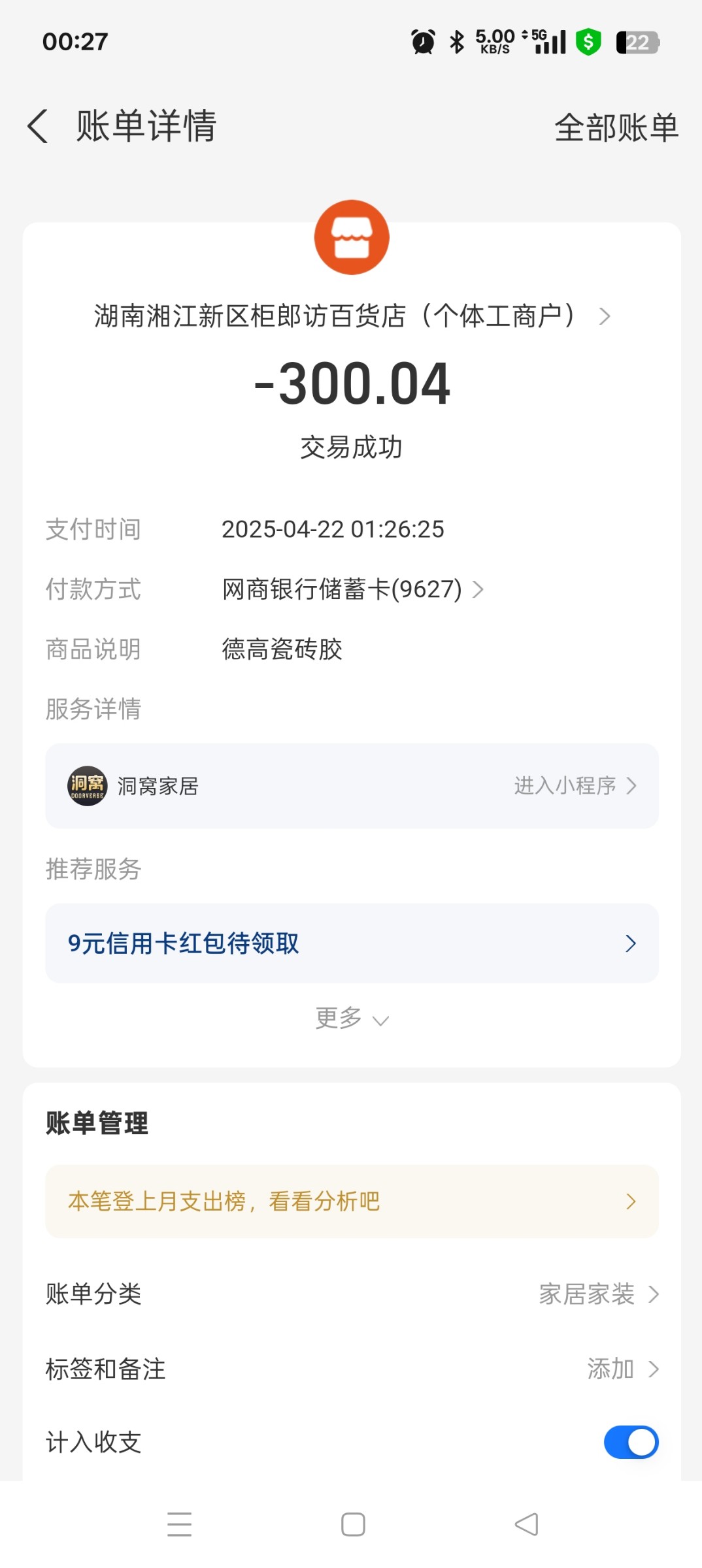Screen dimensions: 702x1568
Task: Toggle the 计入收支 switch off
Action: [x=631, y=1442]
